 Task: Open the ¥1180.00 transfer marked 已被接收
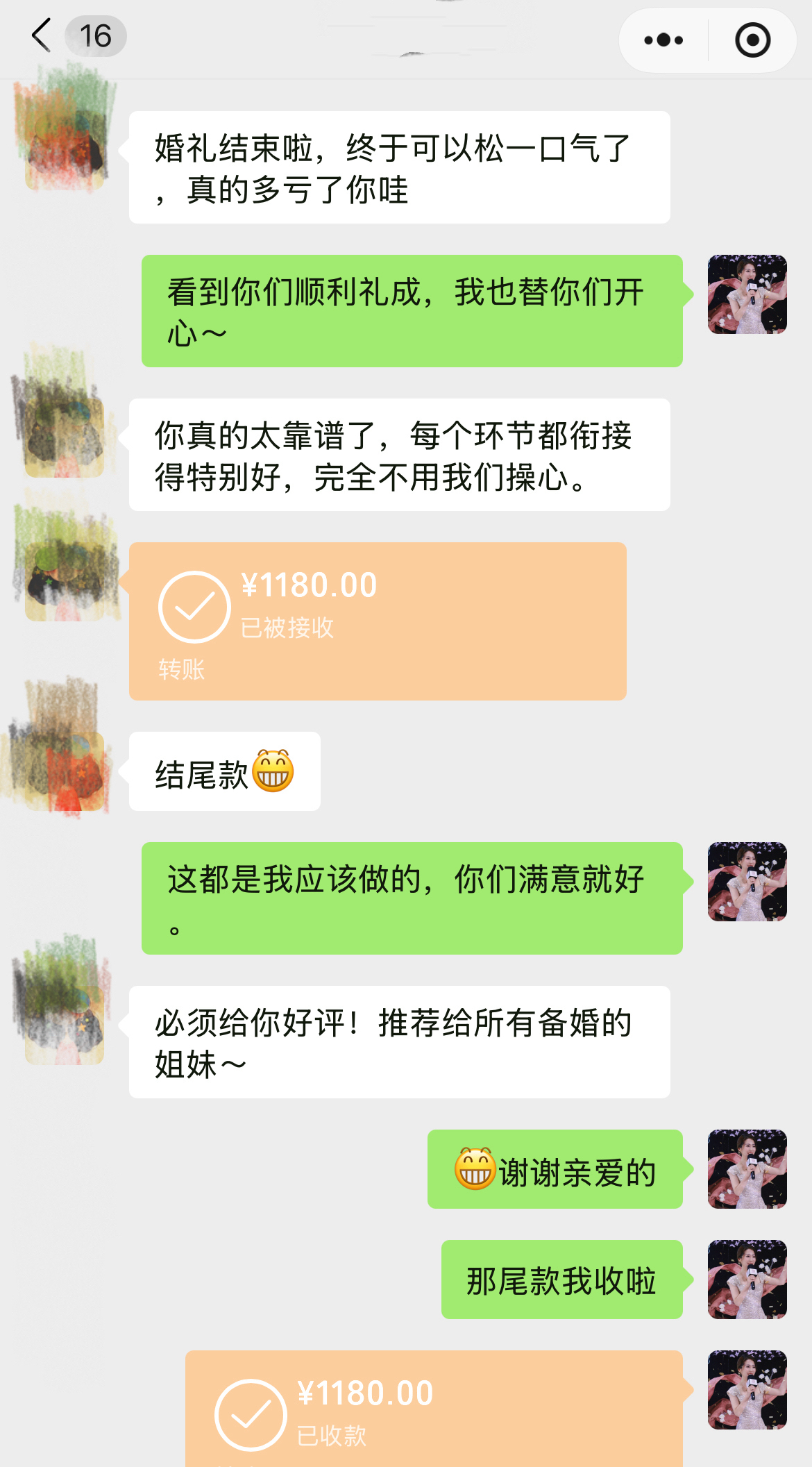pos(378,621)
